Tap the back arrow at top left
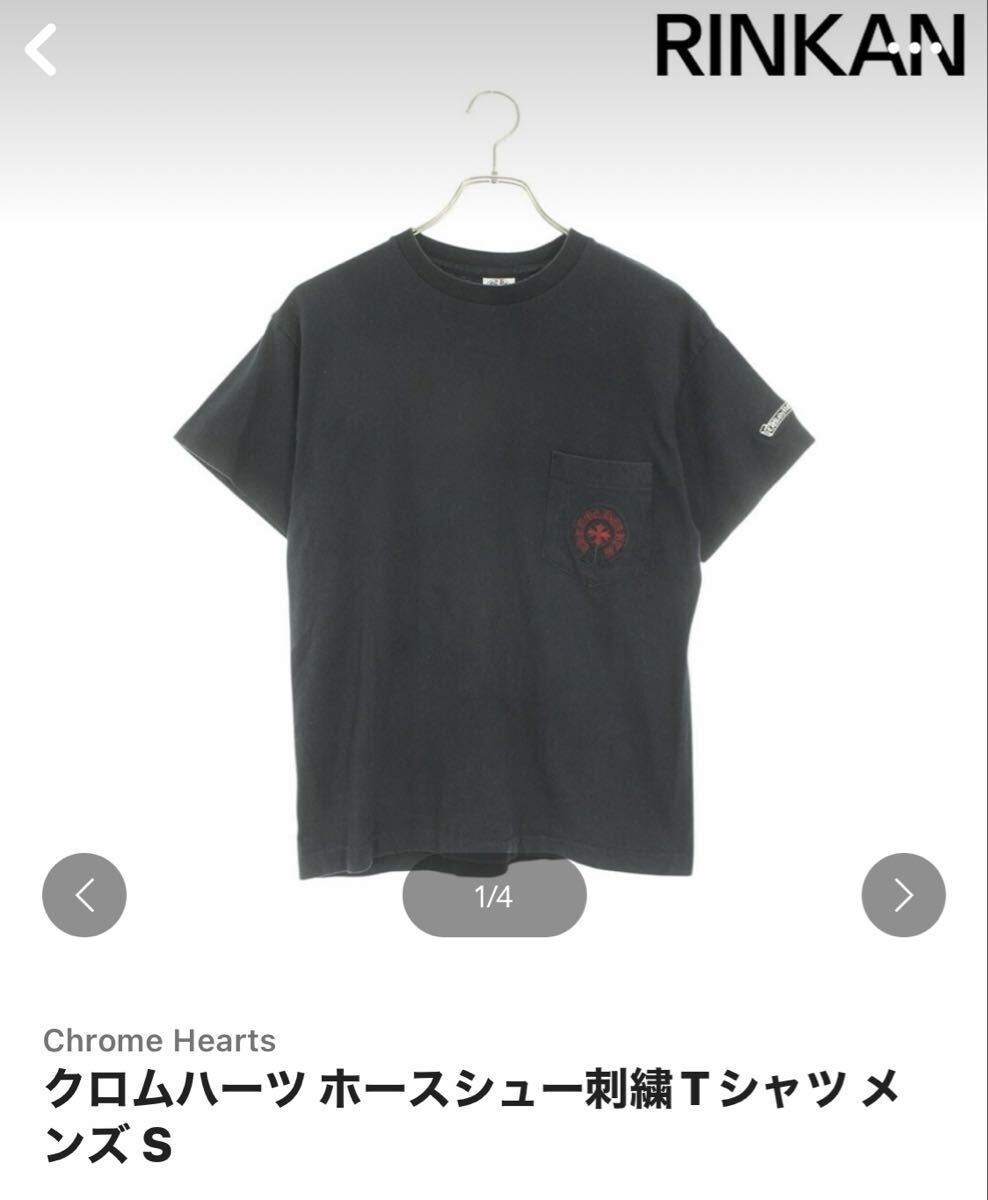988x1200 pixels. point(37,48)
